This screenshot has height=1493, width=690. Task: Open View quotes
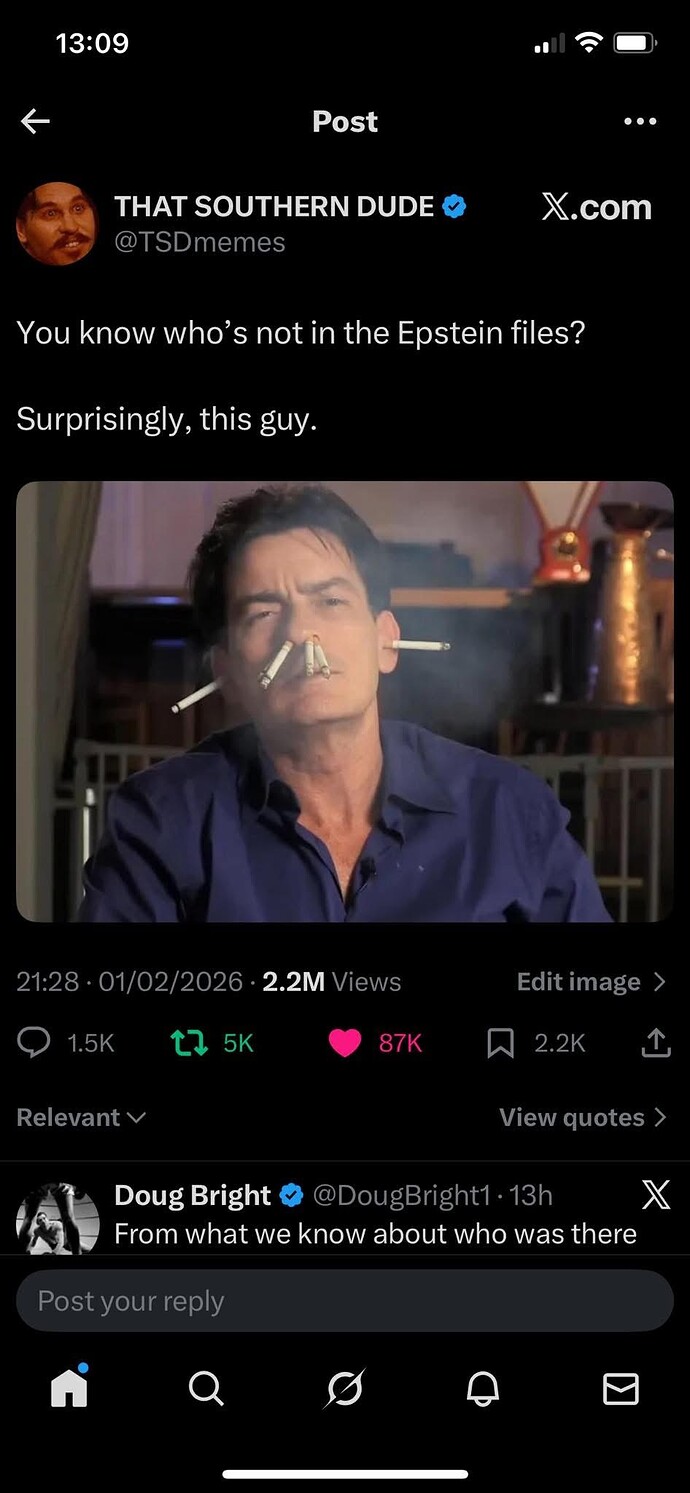582,1117
